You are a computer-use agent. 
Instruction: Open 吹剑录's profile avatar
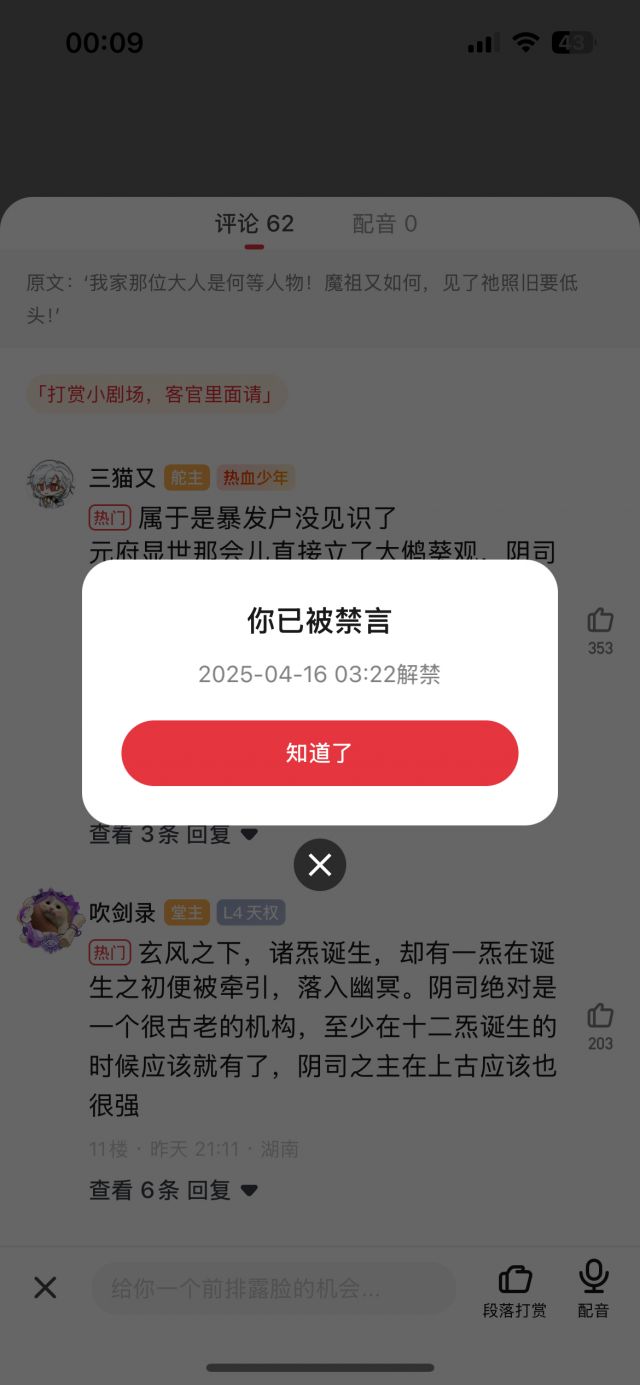(x=51, y=918)
